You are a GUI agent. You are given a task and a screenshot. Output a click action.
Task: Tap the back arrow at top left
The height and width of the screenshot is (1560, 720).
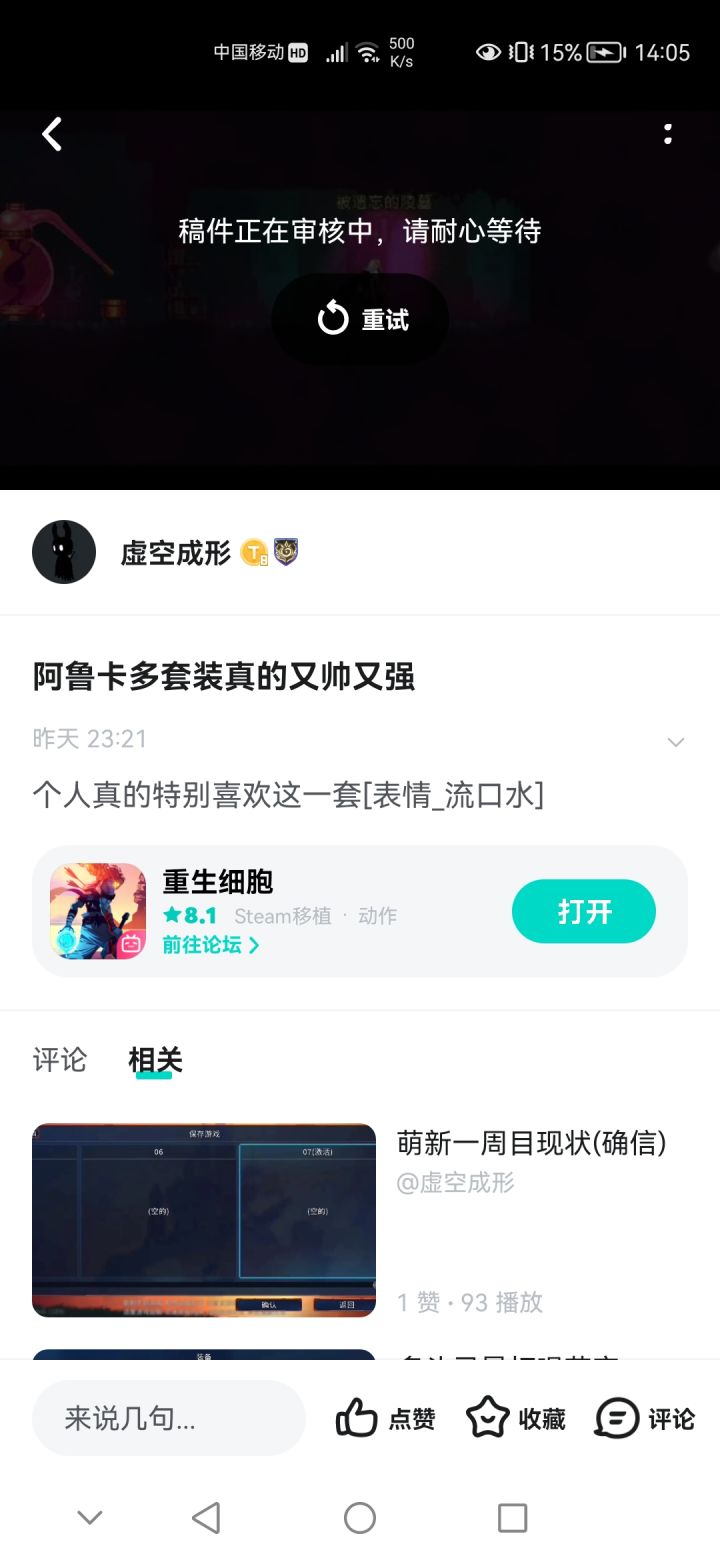[x=50, y=134]
